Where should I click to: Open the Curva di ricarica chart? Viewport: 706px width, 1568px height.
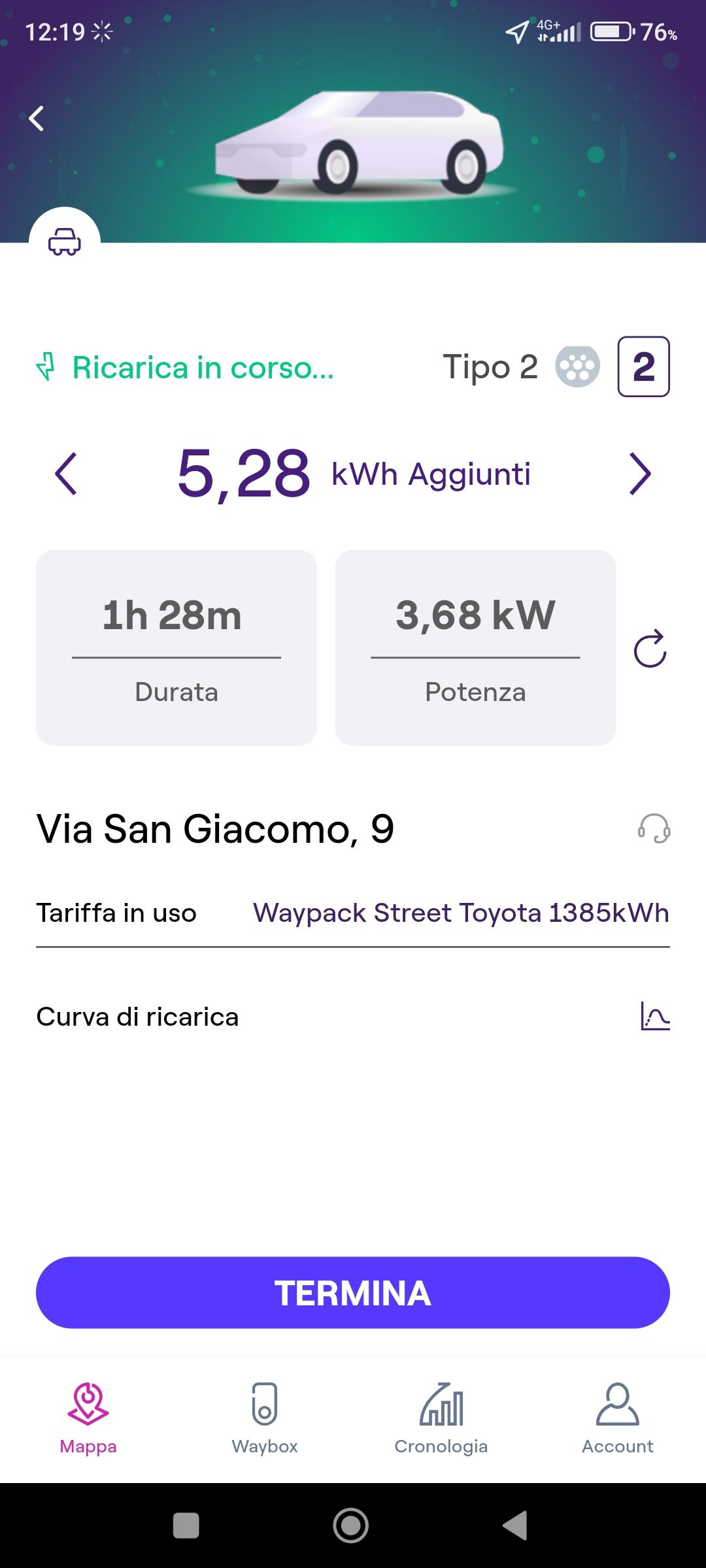tap(353, 1017)
